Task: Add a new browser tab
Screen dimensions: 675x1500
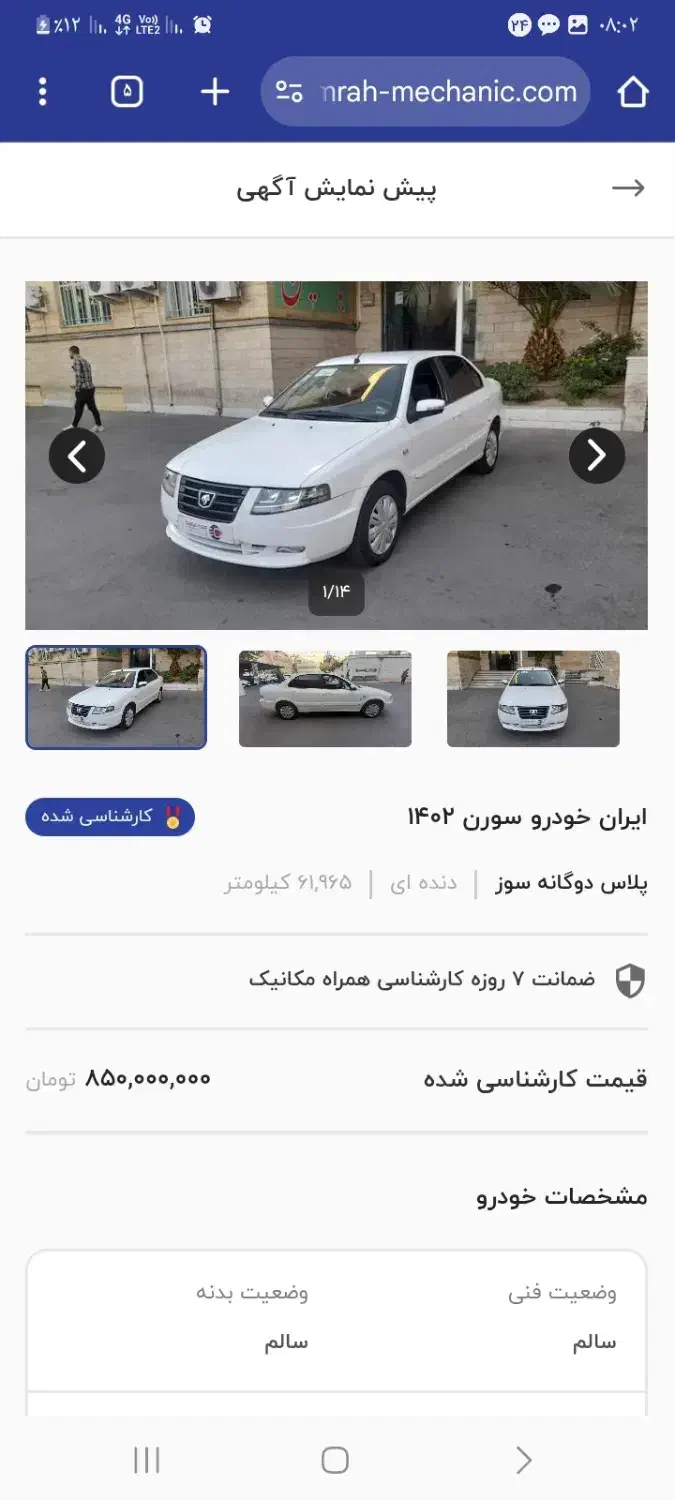Action: click(x=215, y=92)
